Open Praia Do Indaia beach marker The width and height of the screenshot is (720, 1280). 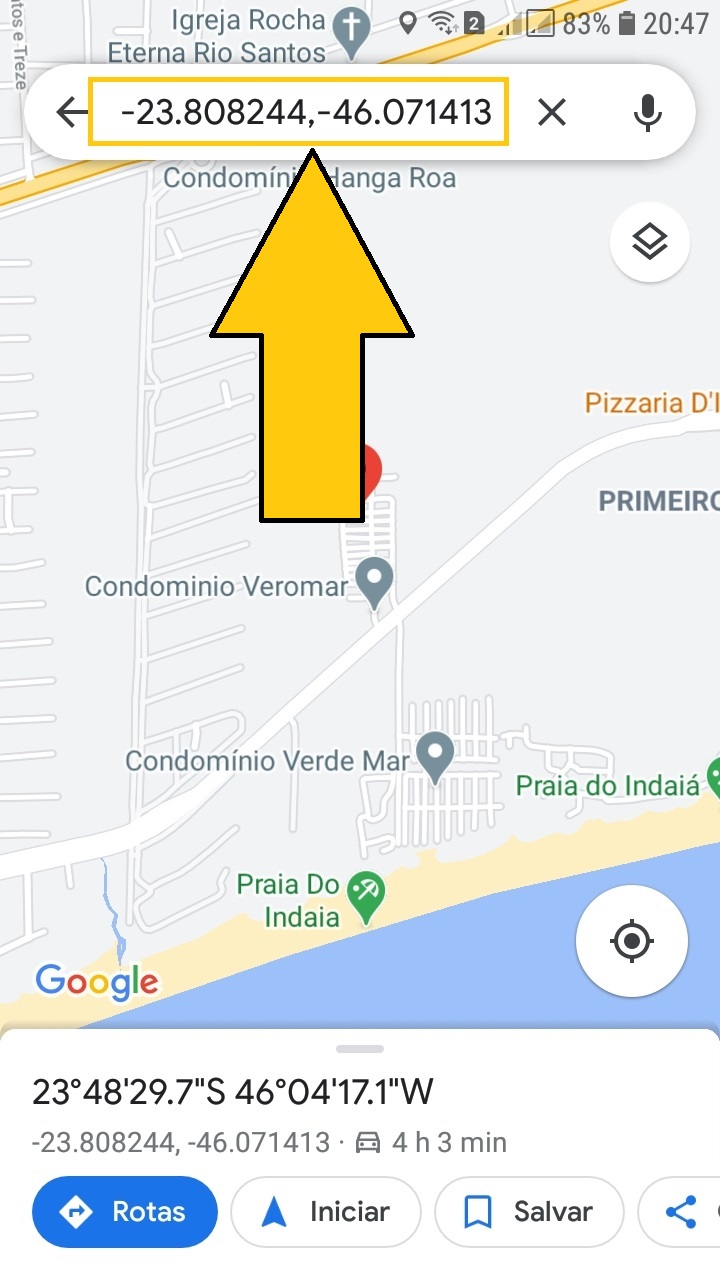point(365,894)
